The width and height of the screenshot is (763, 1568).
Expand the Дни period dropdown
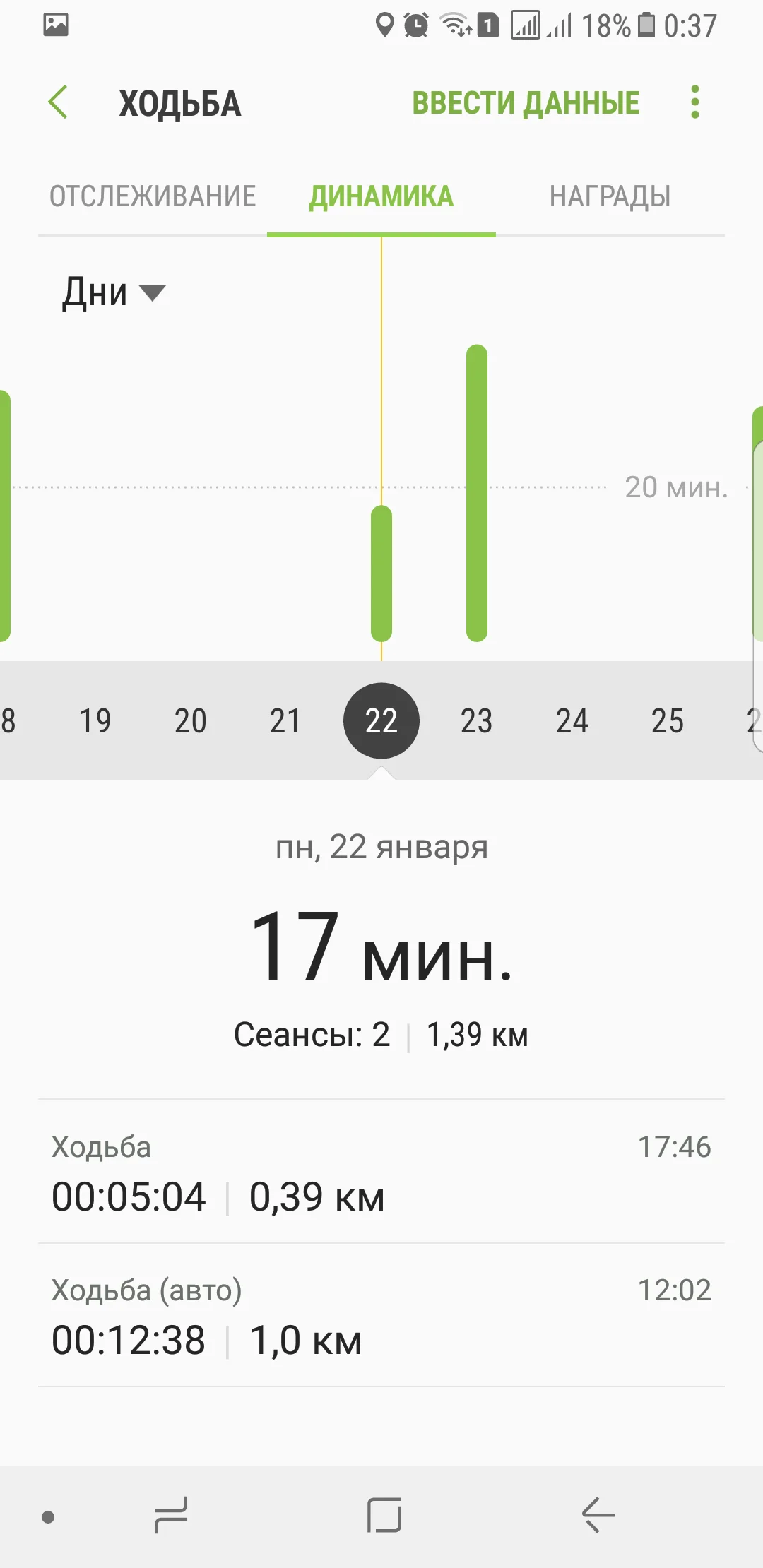tap(113, 292)
